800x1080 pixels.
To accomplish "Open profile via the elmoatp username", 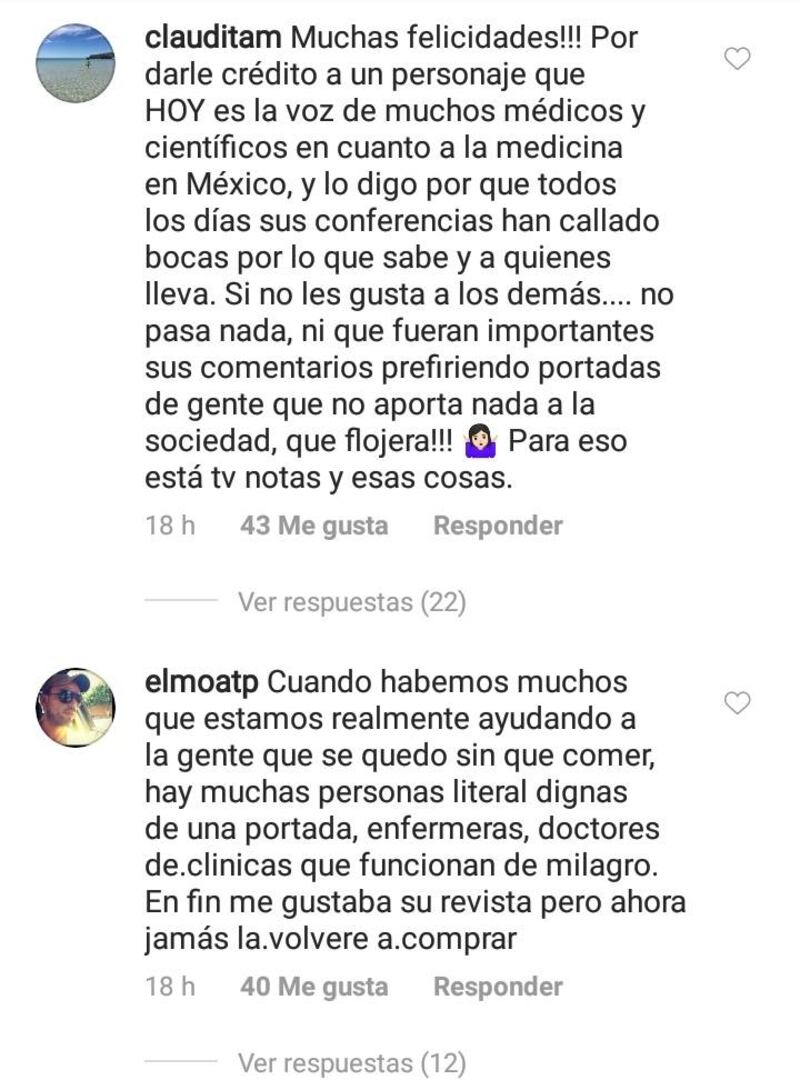I will pos(203,682).
